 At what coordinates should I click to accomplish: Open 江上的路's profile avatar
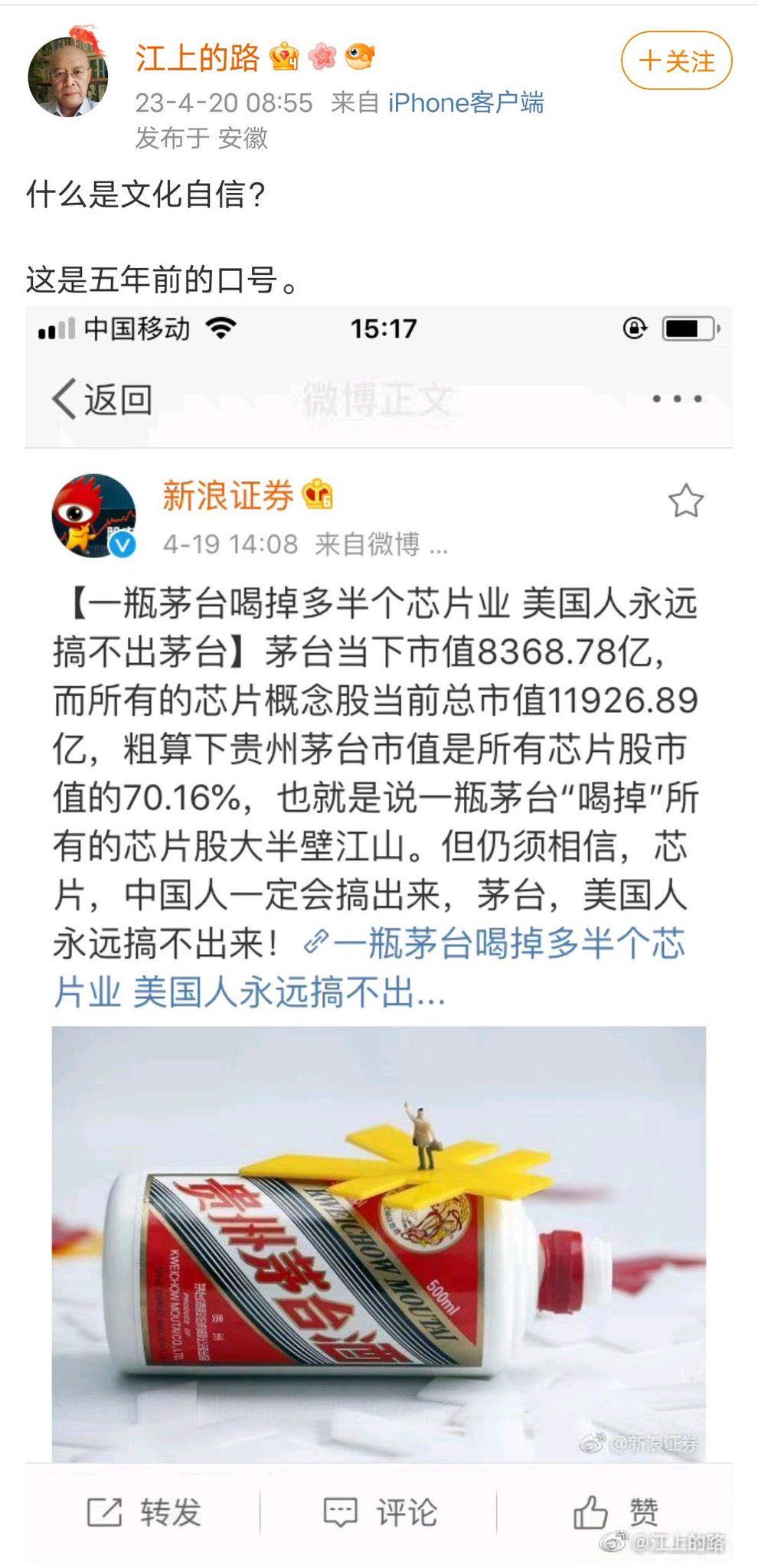coord(67,77)
